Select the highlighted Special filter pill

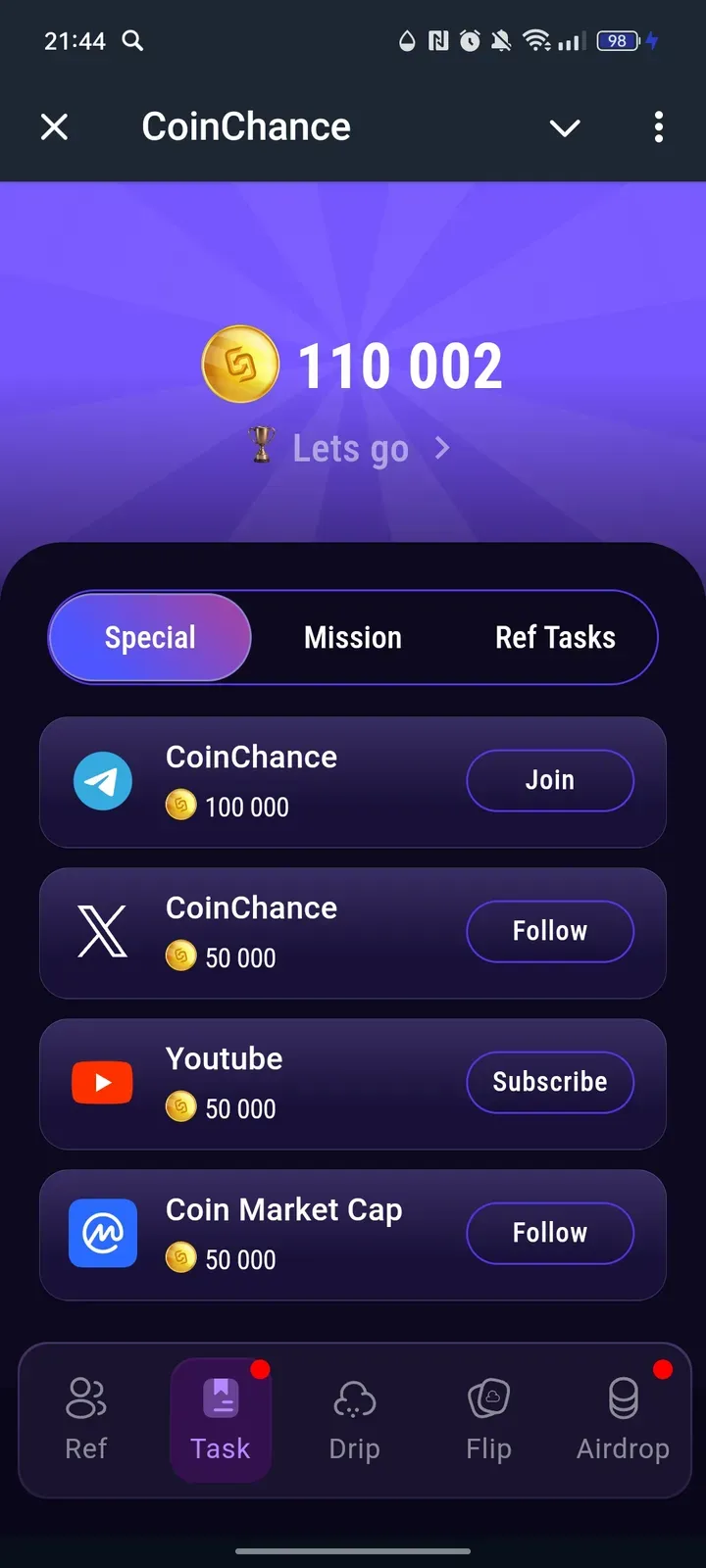pyautogui.click(x=151, y=637)
